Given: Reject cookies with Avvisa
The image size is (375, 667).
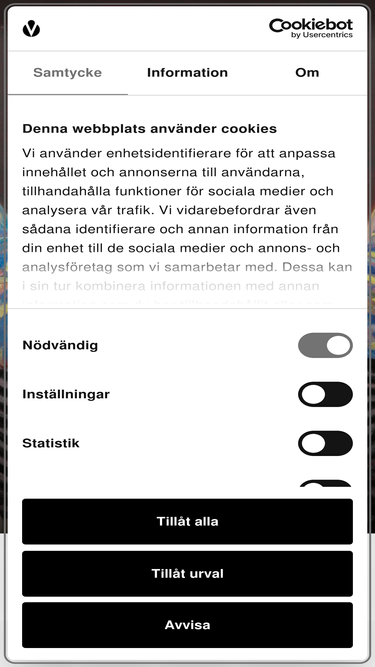Looking at the screenshot, I should [188, 625].
